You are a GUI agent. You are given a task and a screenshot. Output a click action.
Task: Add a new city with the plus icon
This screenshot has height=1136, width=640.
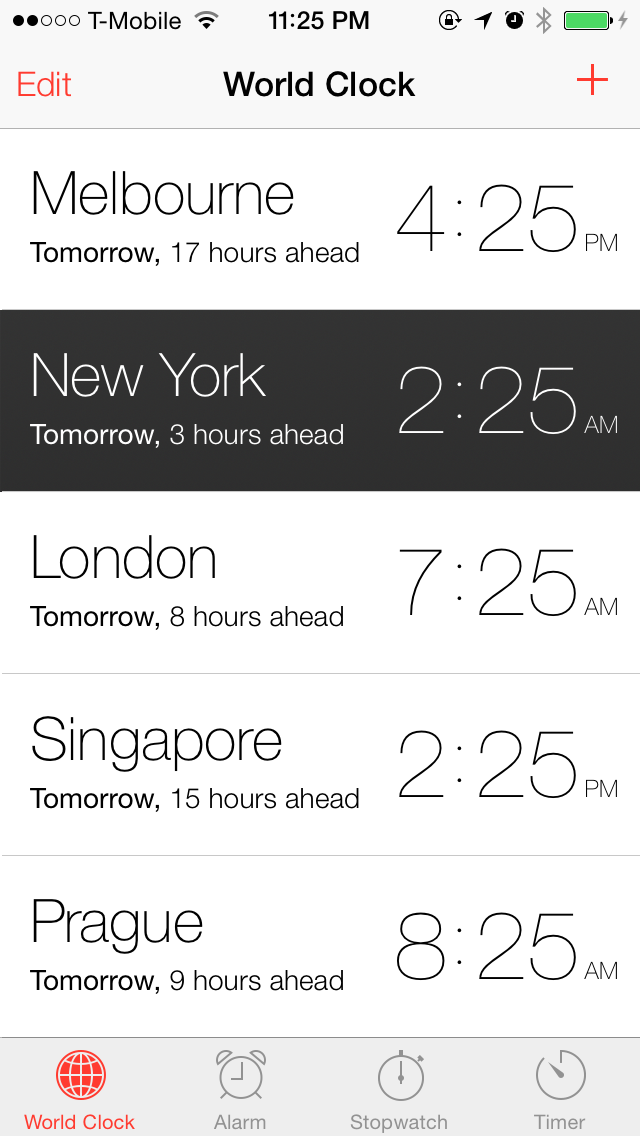coord(592,82)
